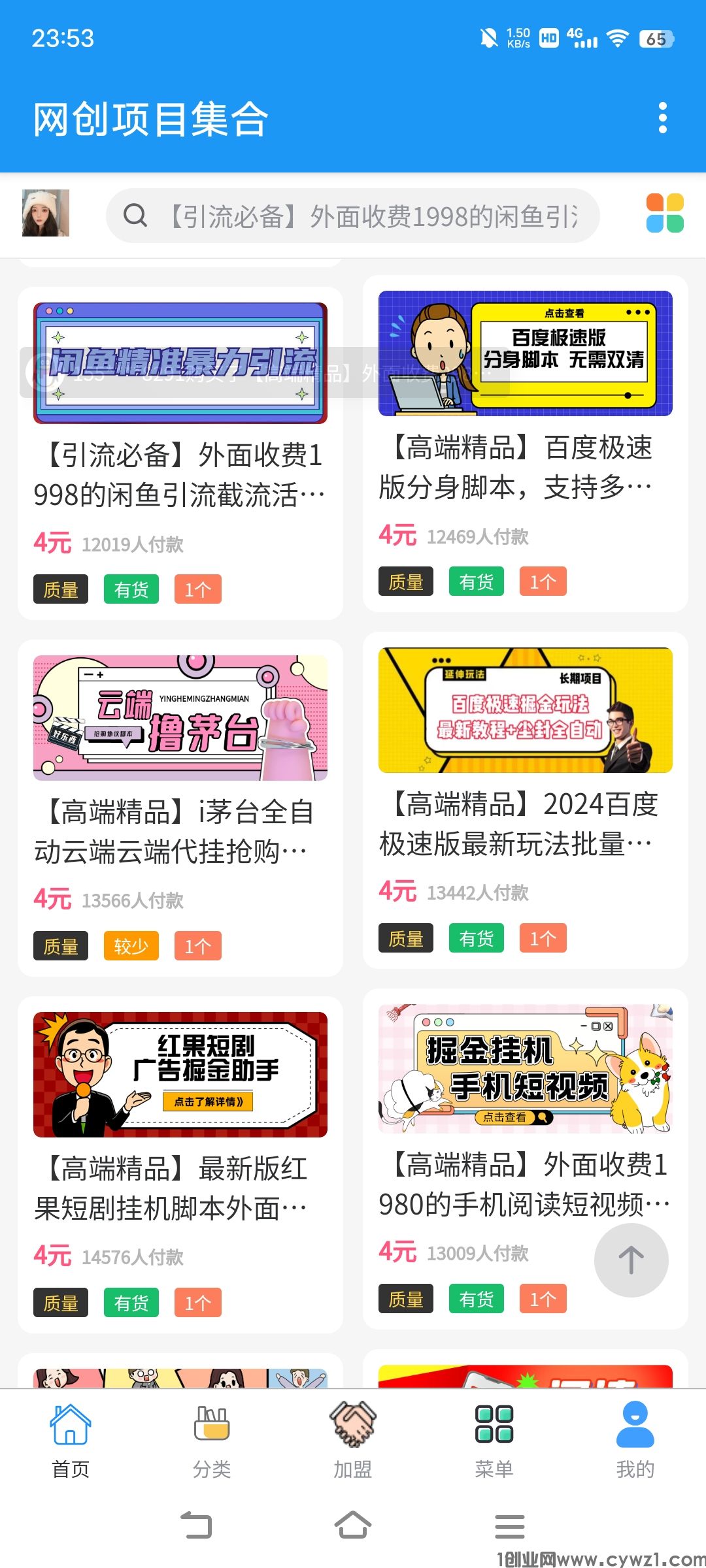Switch to the 首页 tab

point(71,1441)
